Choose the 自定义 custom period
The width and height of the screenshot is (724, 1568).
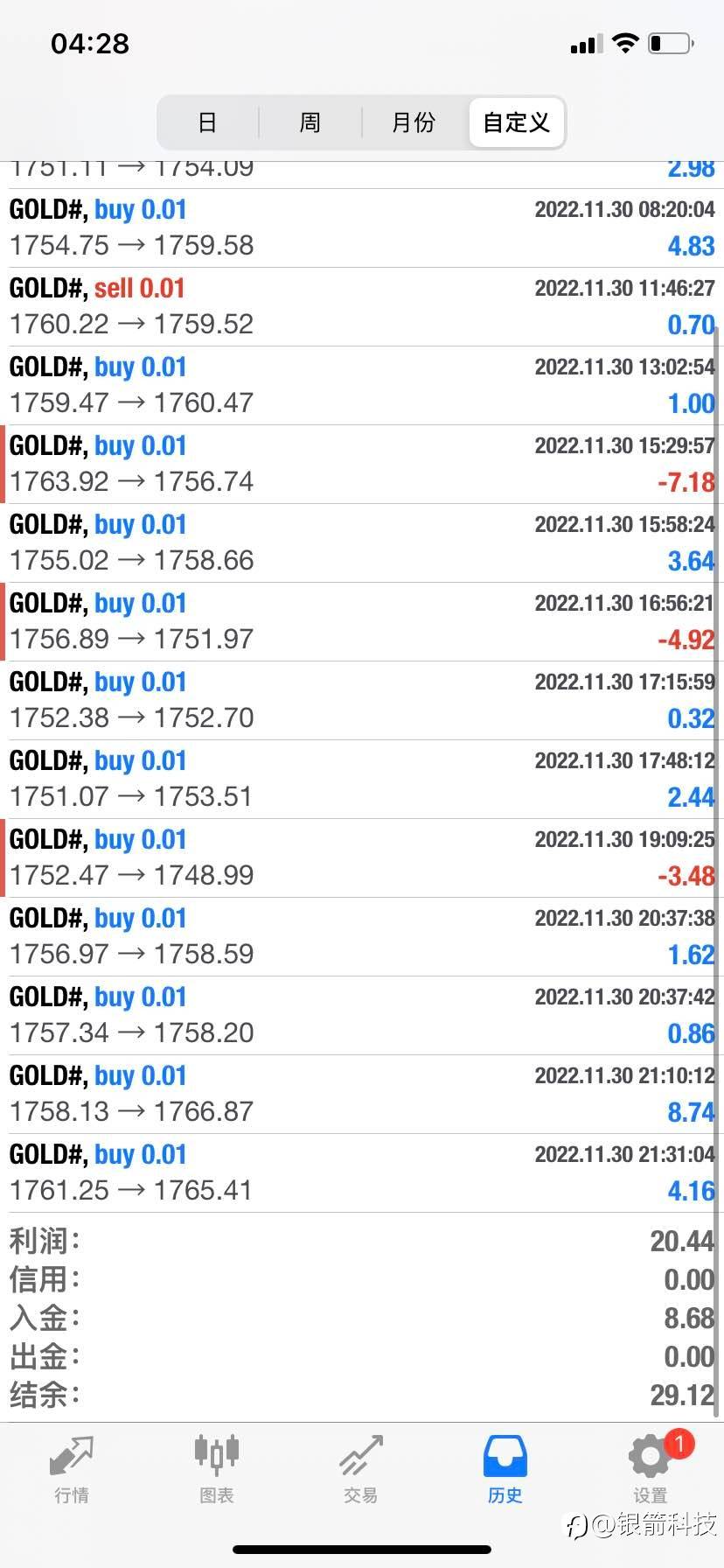click(517, 122)
